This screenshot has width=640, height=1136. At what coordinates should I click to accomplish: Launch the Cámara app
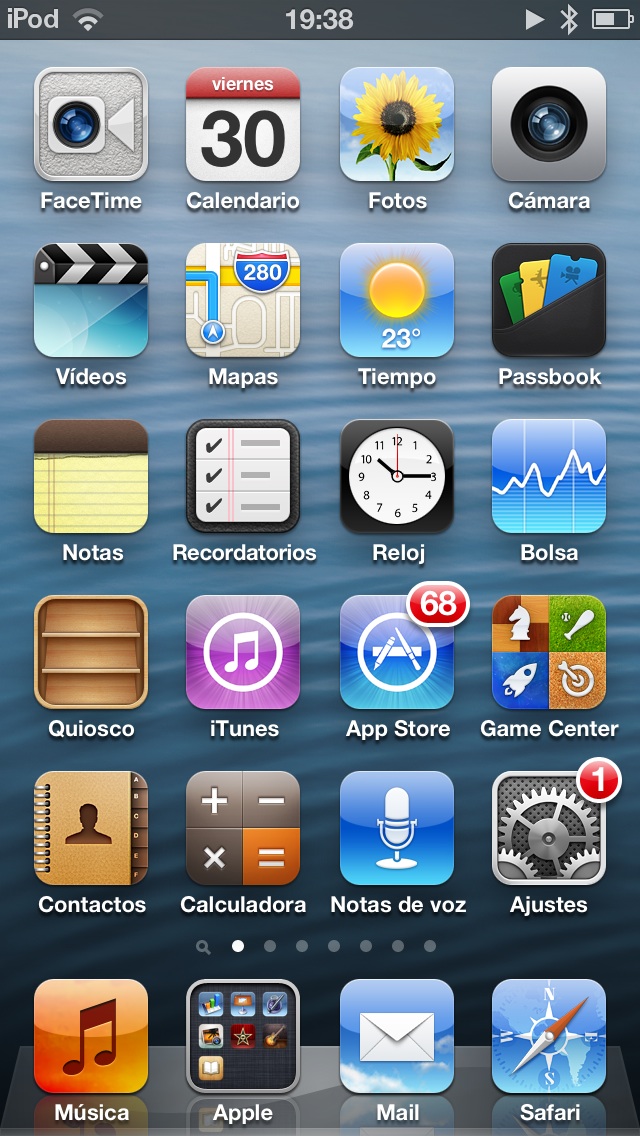point(549,125)
